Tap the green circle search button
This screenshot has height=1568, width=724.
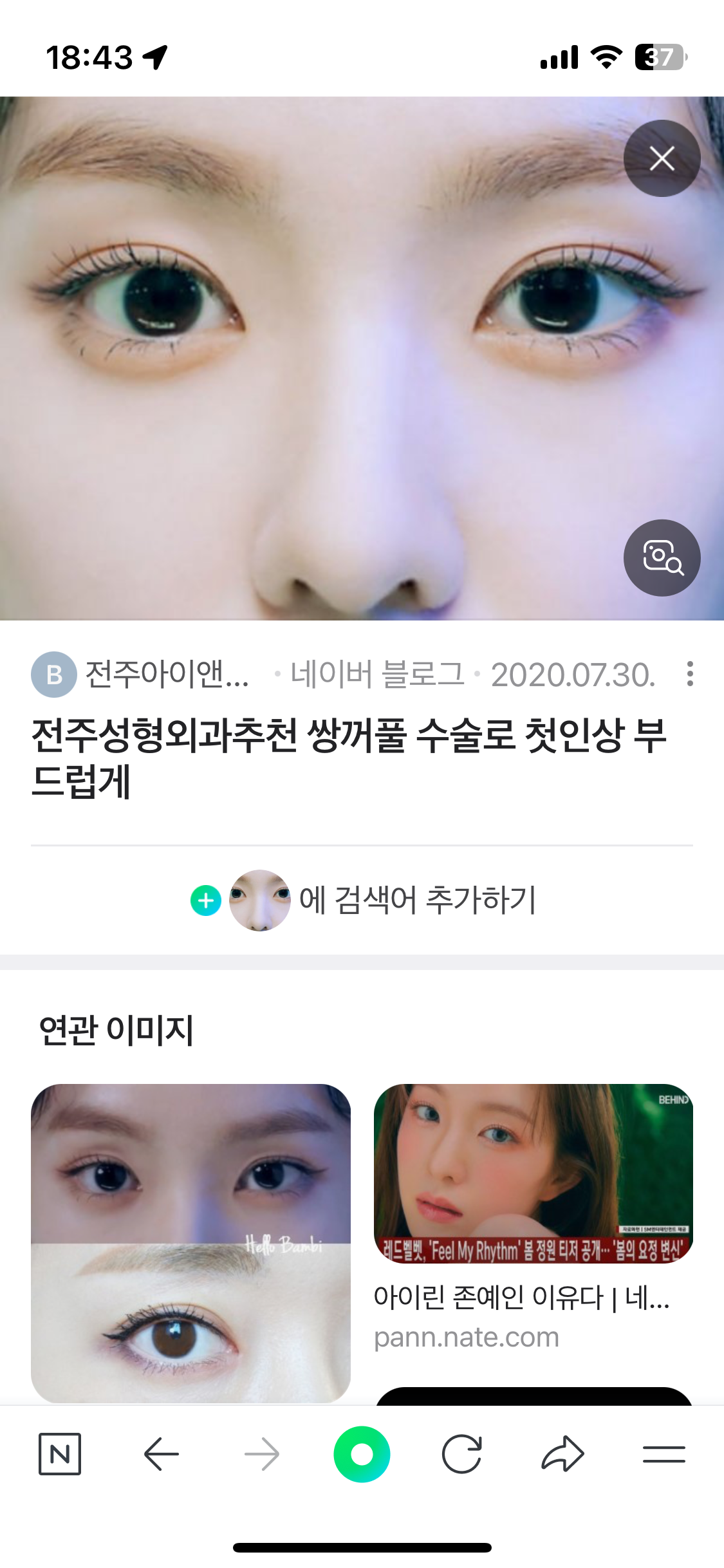362,1454
